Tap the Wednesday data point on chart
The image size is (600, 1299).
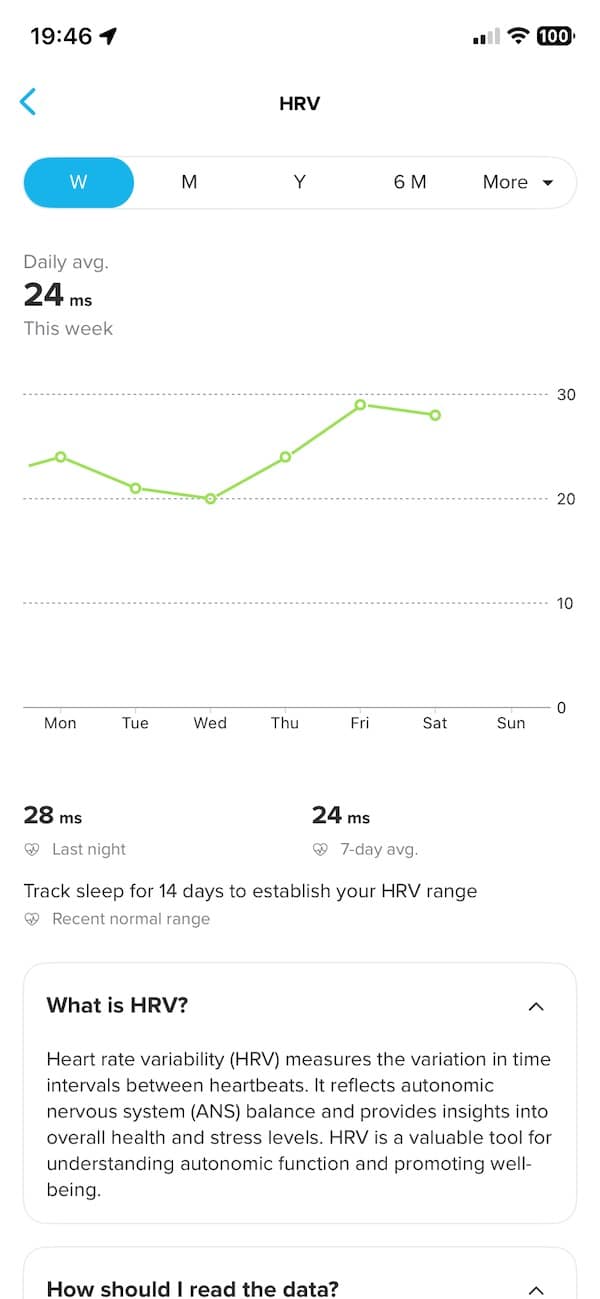210,498
